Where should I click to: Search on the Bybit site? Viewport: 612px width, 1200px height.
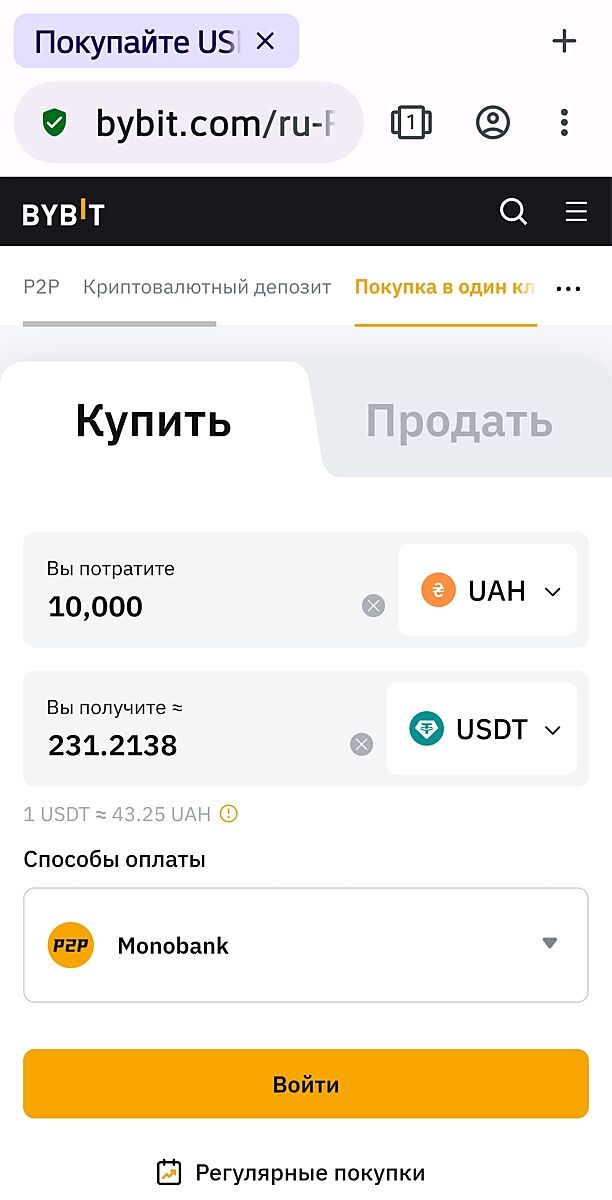pyautogui.click(x=513, y=212)
